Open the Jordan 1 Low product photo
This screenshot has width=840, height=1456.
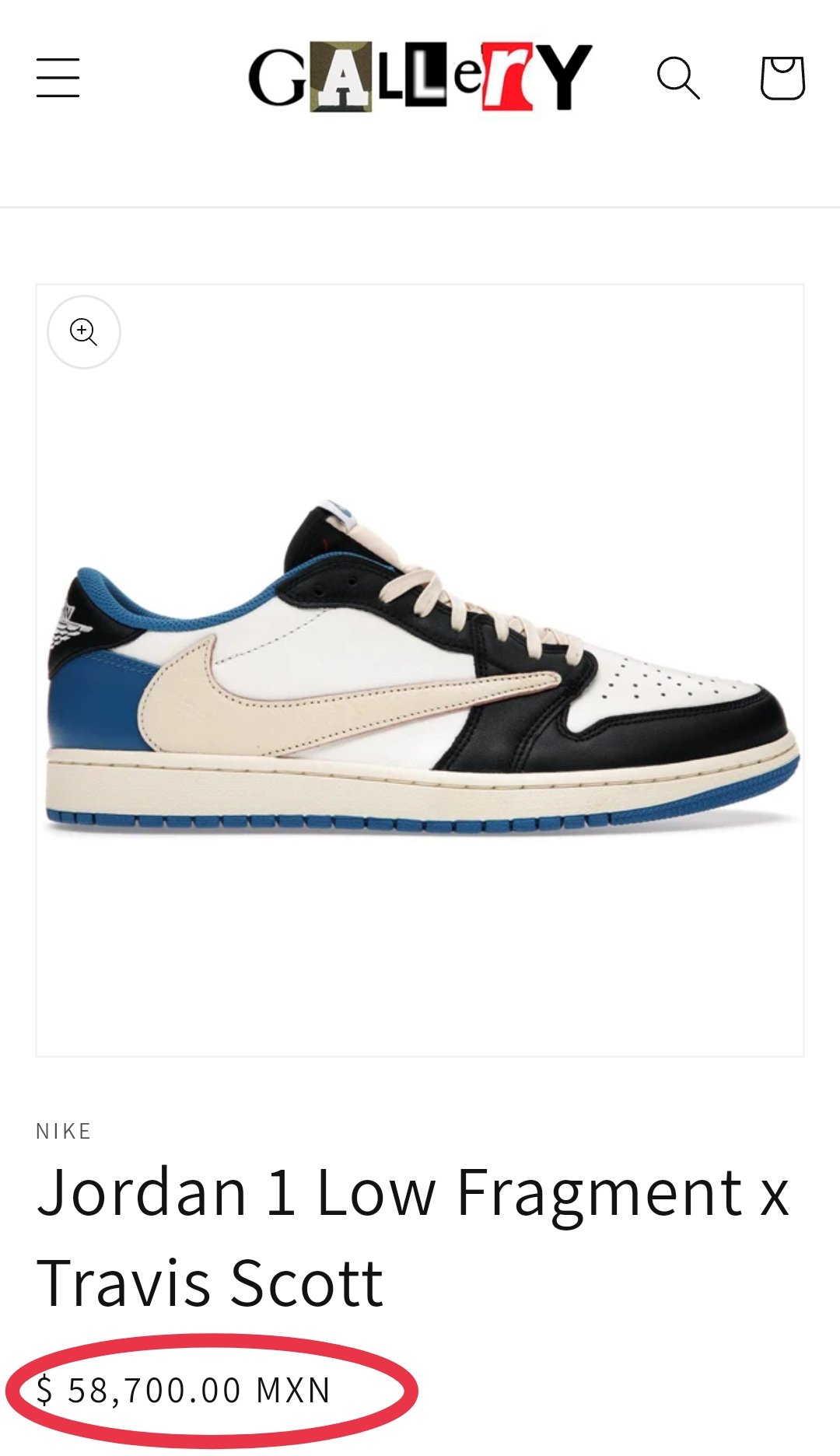(x=420, y=670)
